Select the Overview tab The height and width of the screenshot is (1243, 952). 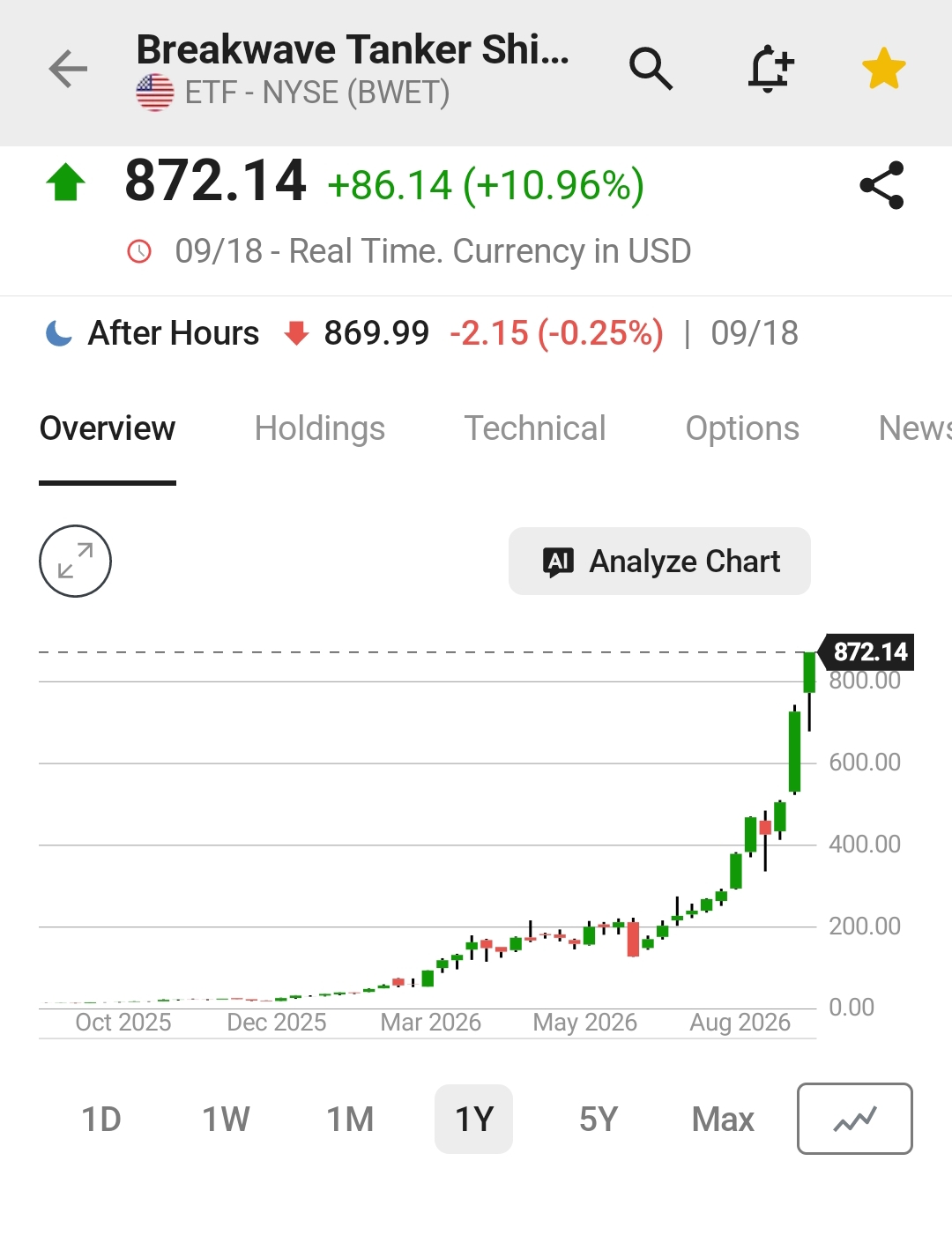108,428
